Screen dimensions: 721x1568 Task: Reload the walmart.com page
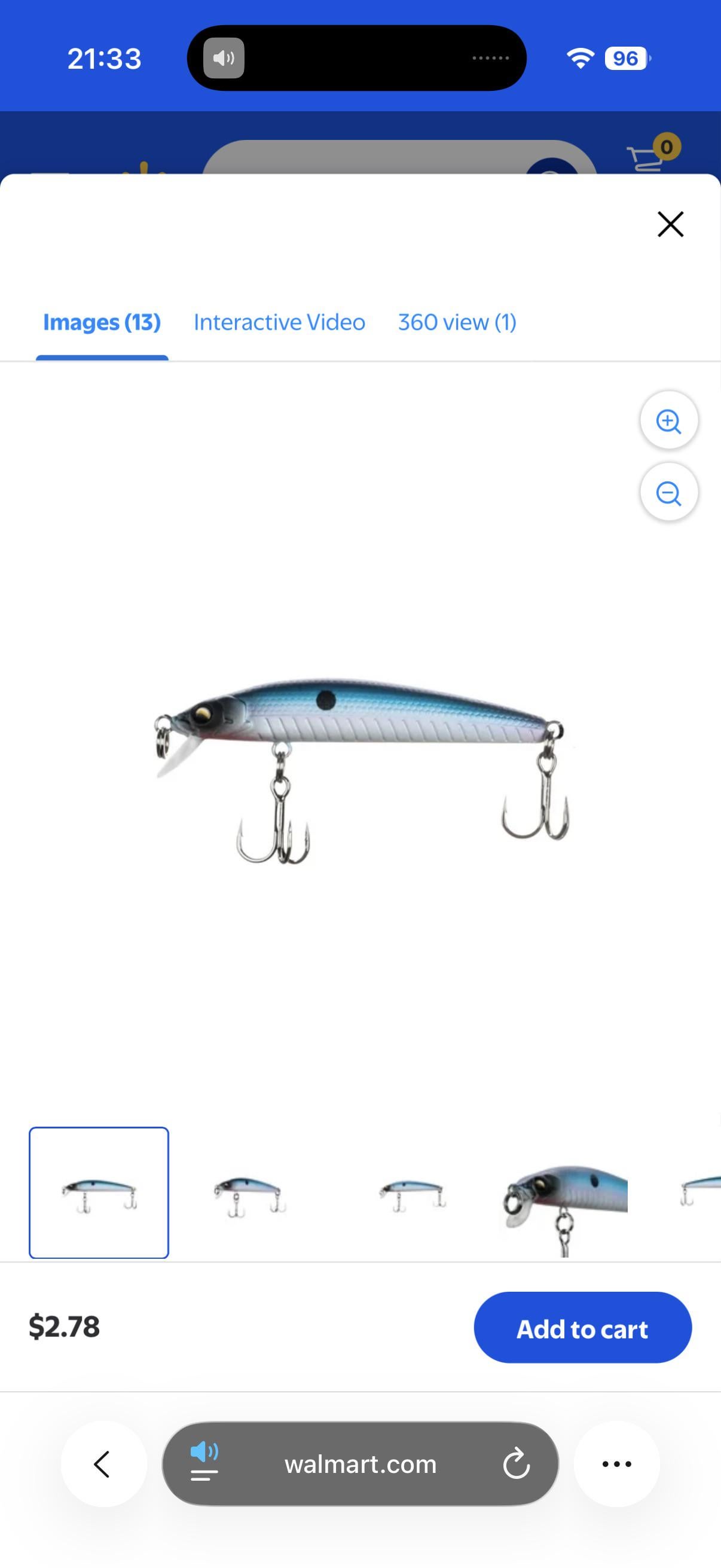click(517, 1464)
